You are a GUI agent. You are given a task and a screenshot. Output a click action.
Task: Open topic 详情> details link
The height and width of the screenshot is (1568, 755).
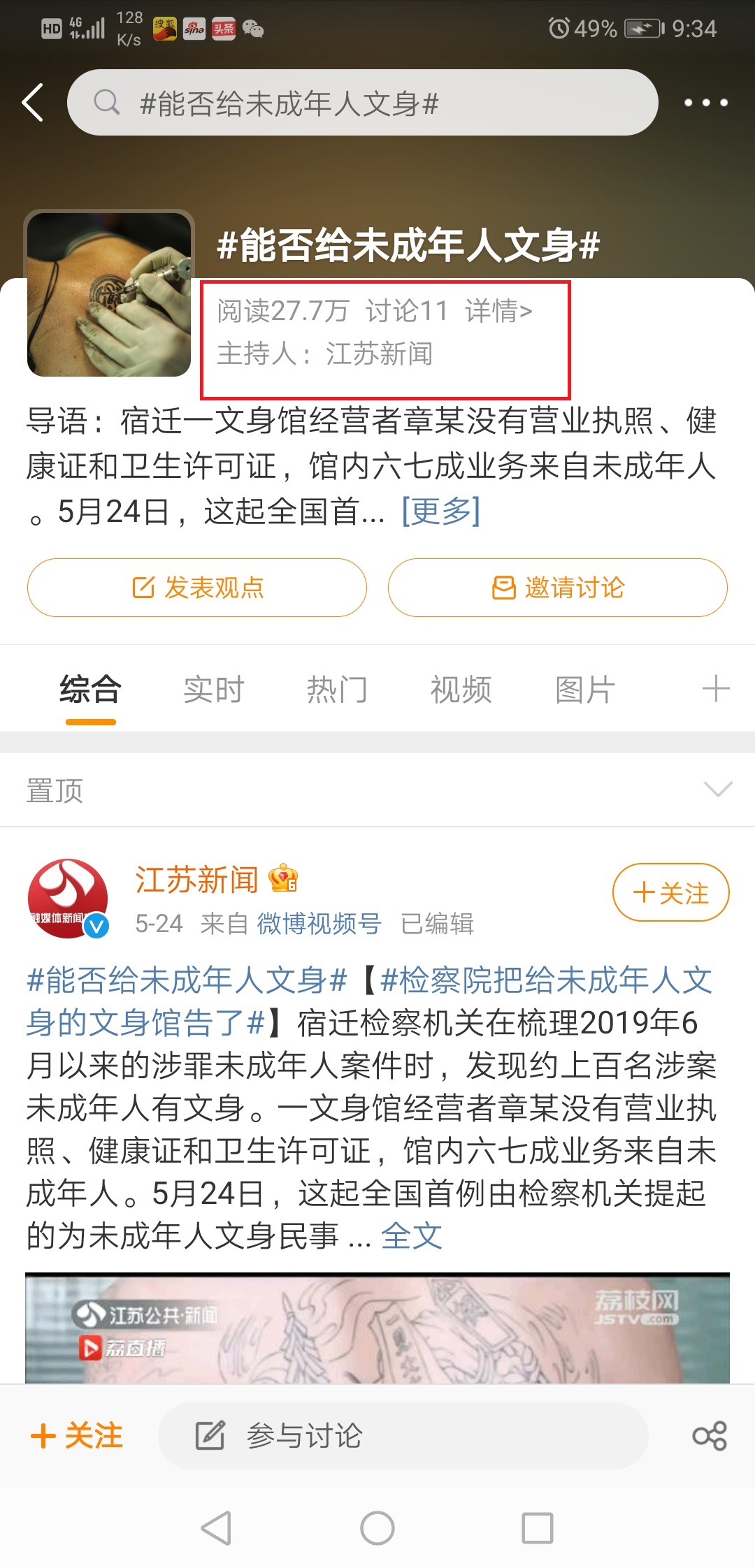(x=498, y=311)
